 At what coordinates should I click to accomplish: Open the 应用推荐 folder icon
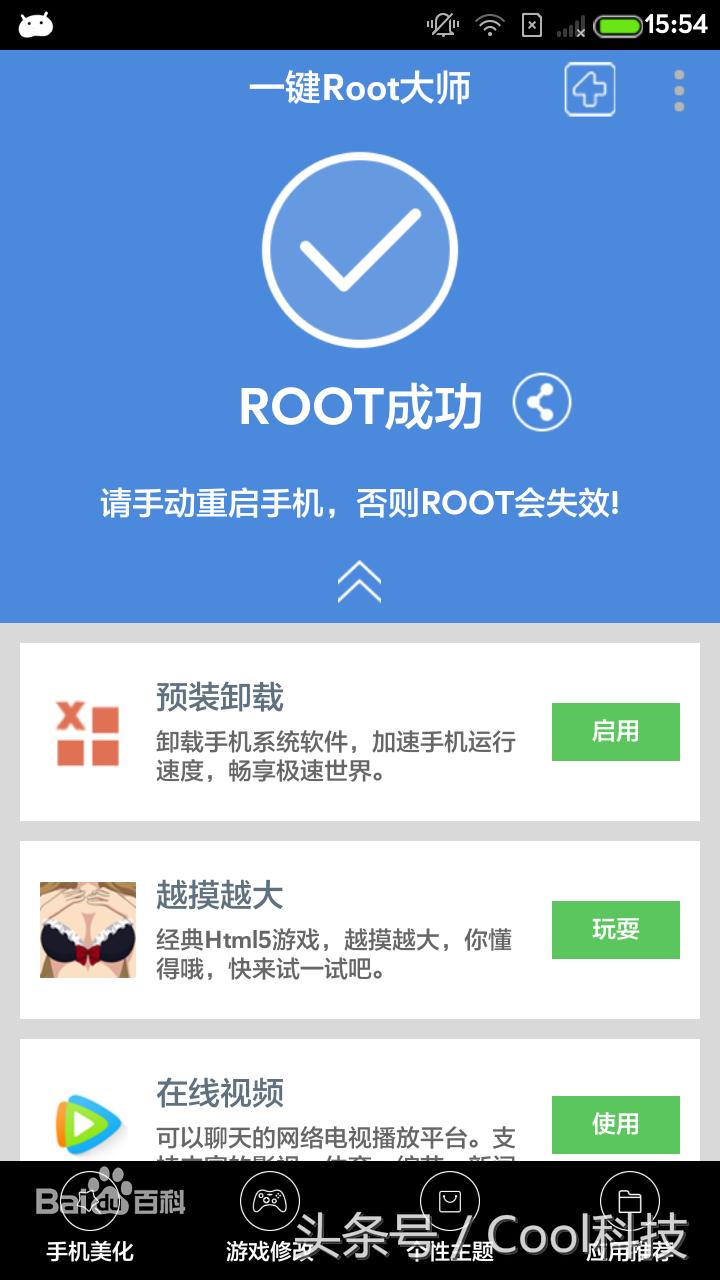pyautogui.click(x=630, y=1201)
